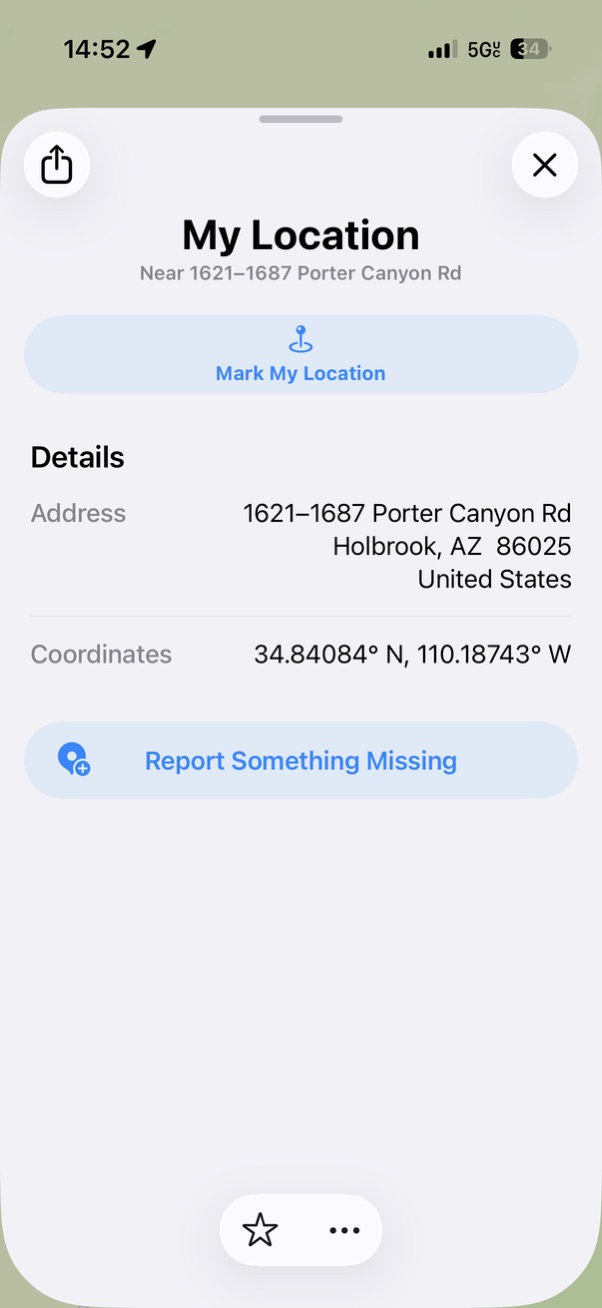Tap Mark My Location button
602x1308 pixels.
coord(300,355)
